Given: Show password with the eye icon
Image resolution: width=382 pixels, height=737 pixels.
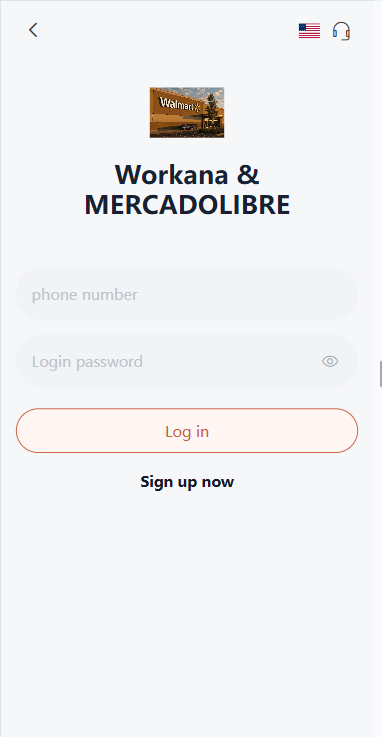Looking at the screenshot, I should click(330, 361).
